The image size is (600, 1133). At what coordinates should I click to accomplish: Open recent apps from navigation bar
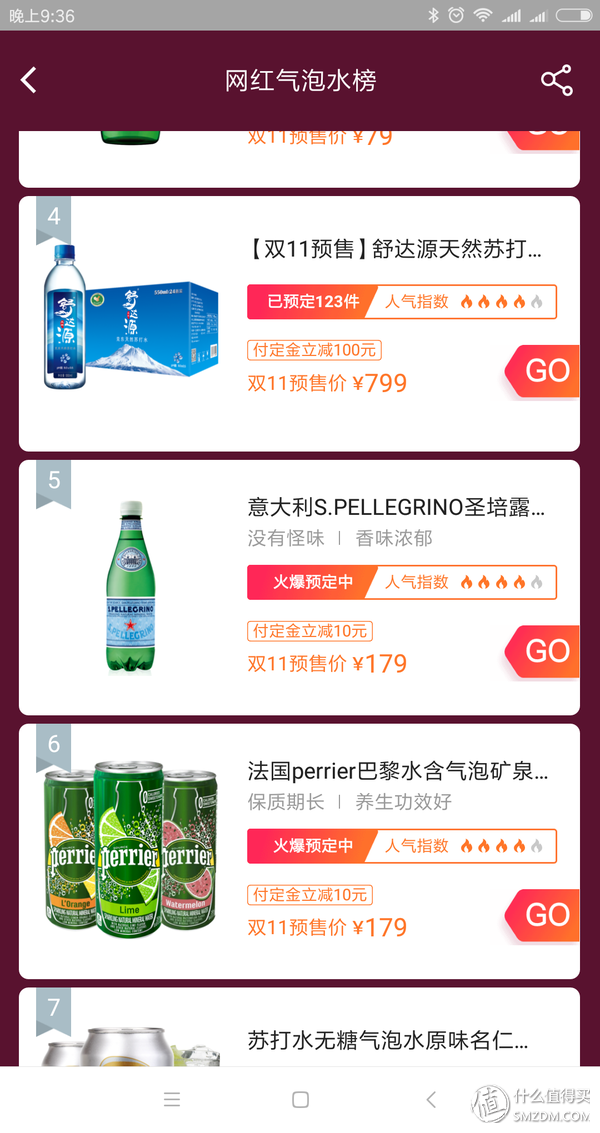[172, 1100]
